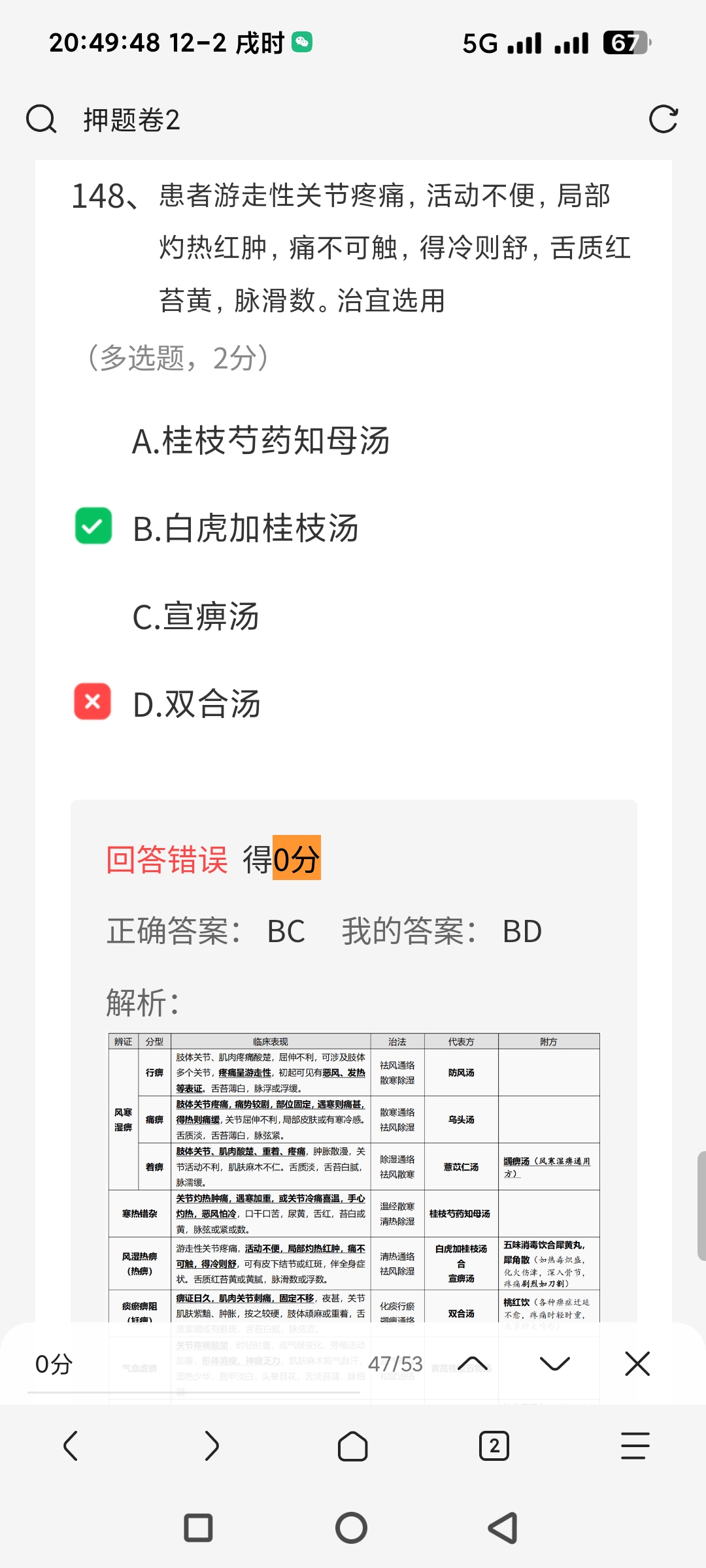
Task: Go to next find result with down arrow
Action: 555,1364
